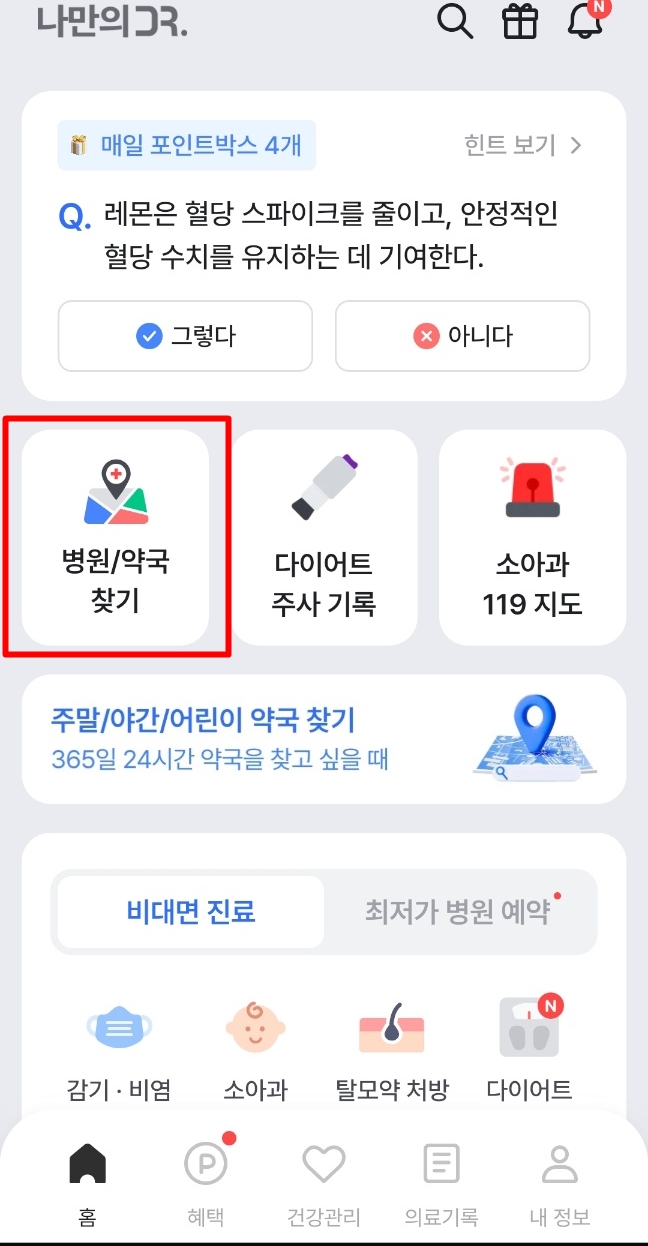
Task: Choose the 소아과 telemedicine category
Action: 255,1045
